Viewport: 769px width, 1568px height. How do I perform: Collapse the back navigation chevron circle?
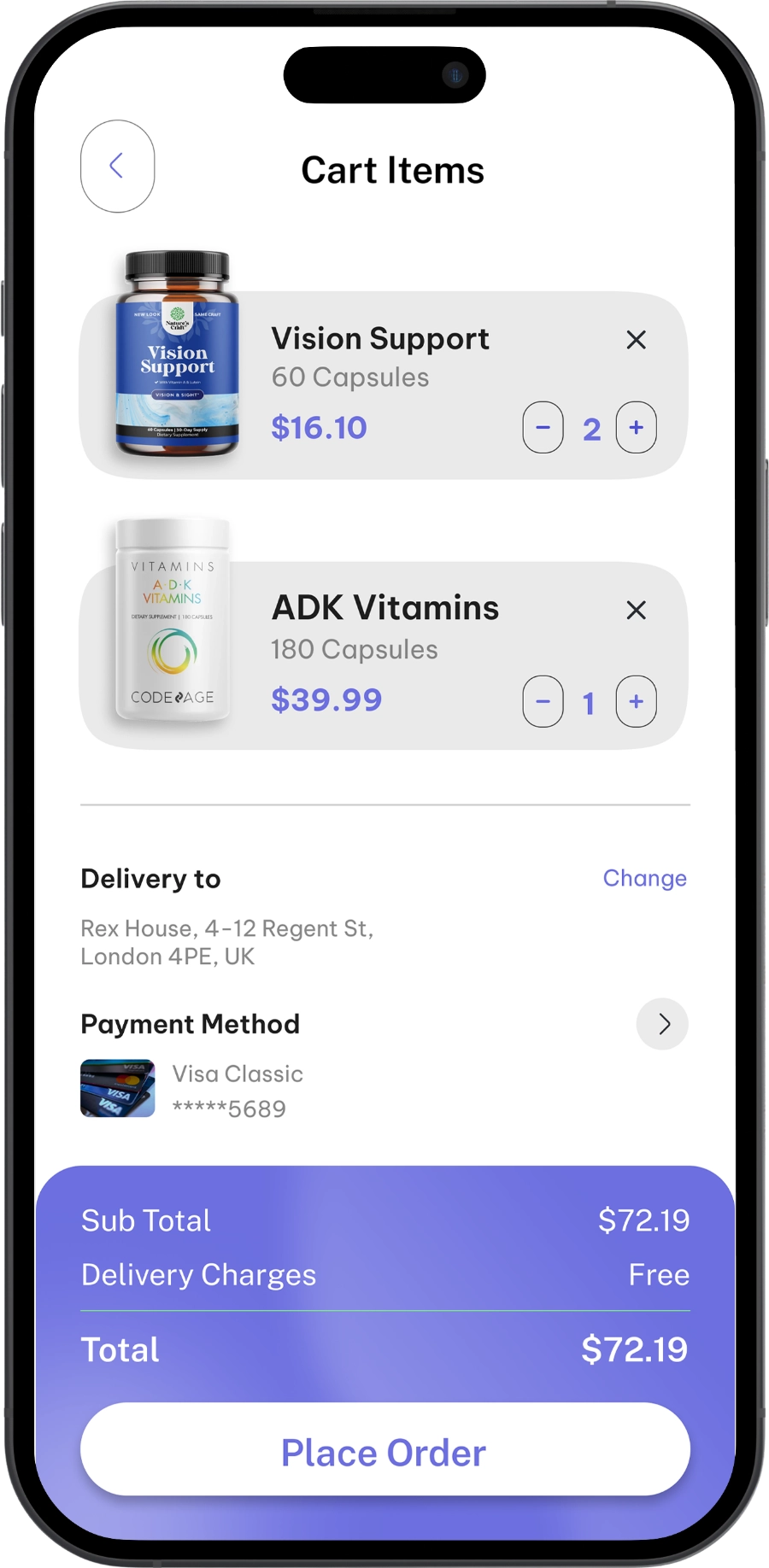pyautogui.click(x=116, y=167)
